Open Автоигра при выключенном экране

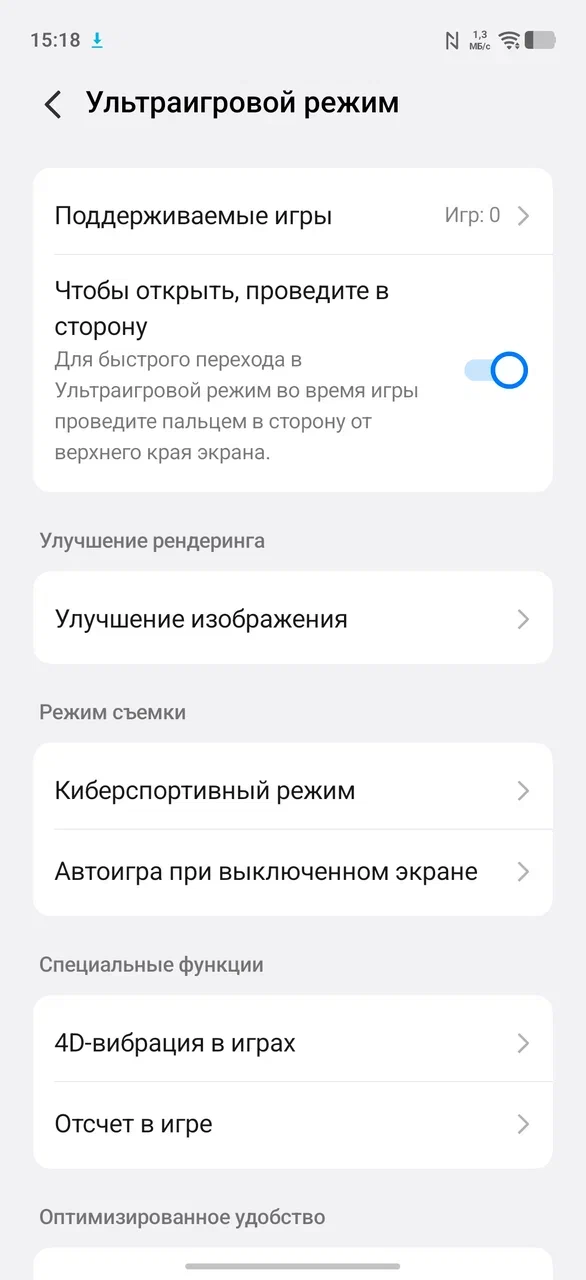293,871
